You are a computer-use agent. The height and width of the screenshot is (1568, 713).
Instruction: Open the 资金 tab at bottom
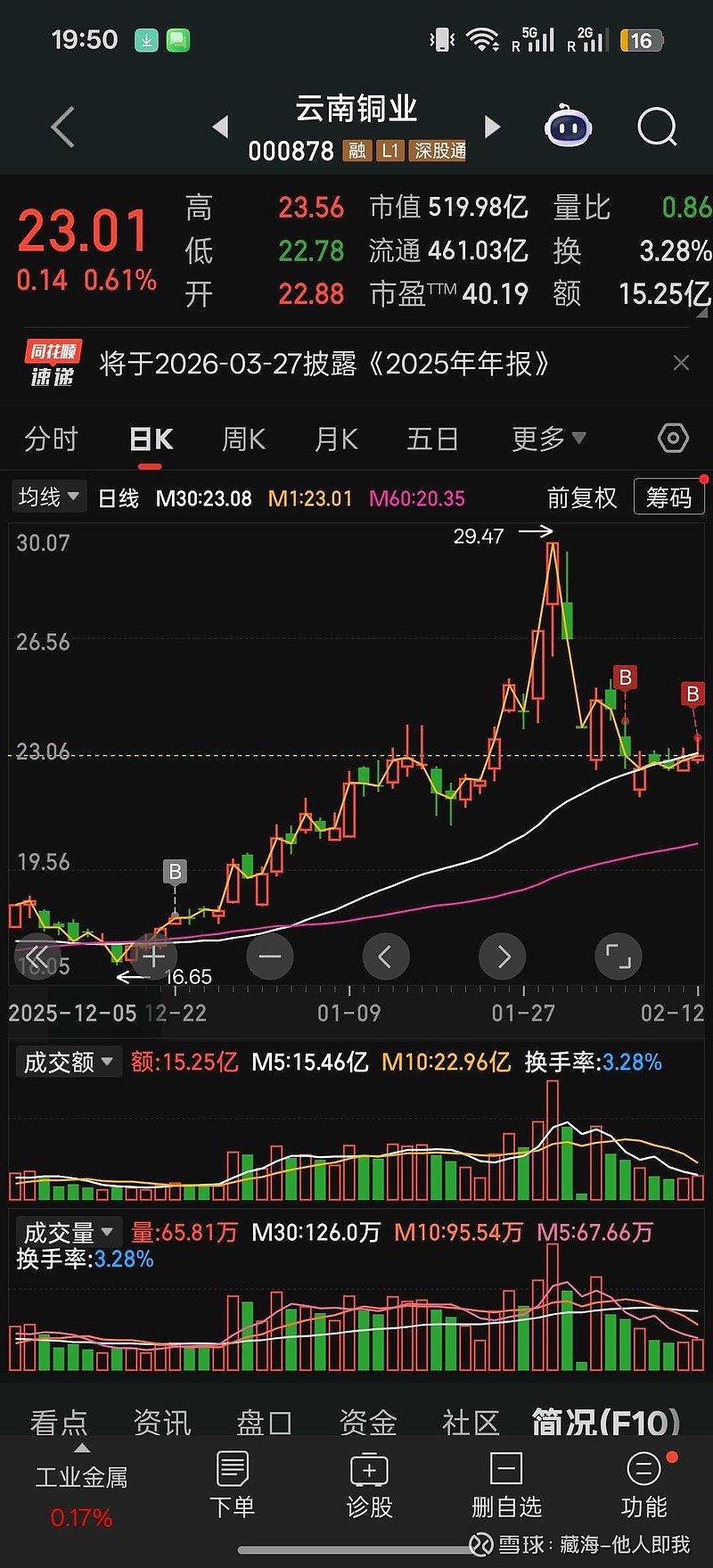(367, 1423)
